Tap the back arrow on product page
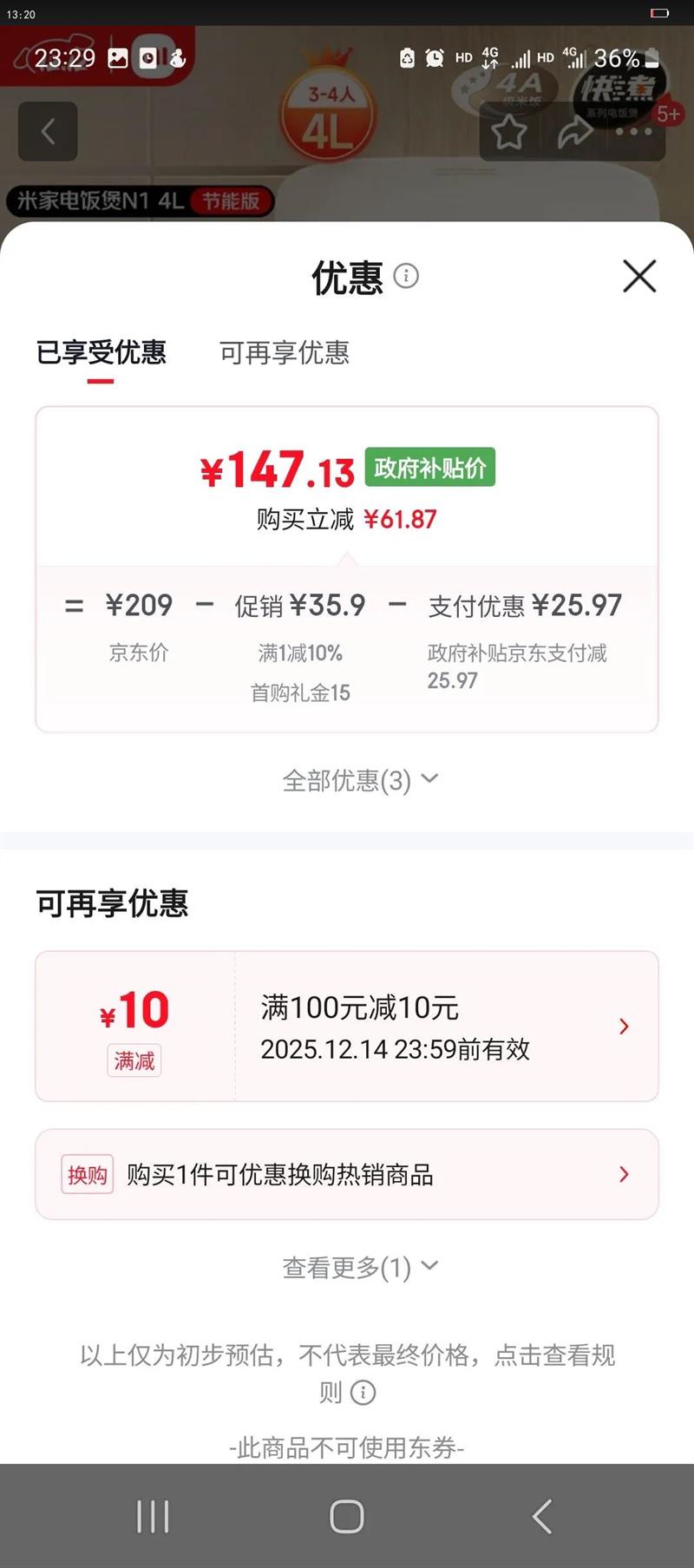This screenshot has width=694, height=1568. pyautogui.click(x=48, y=131)
